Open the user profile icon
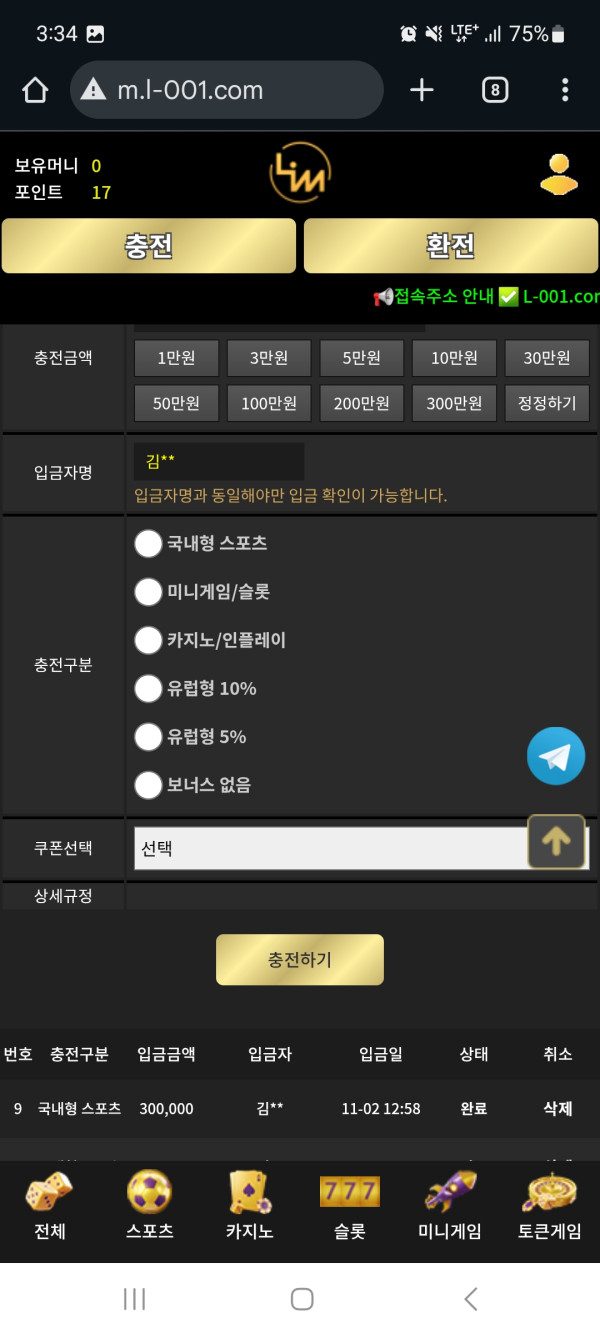 pyautogui.click(x=558, y=174)
